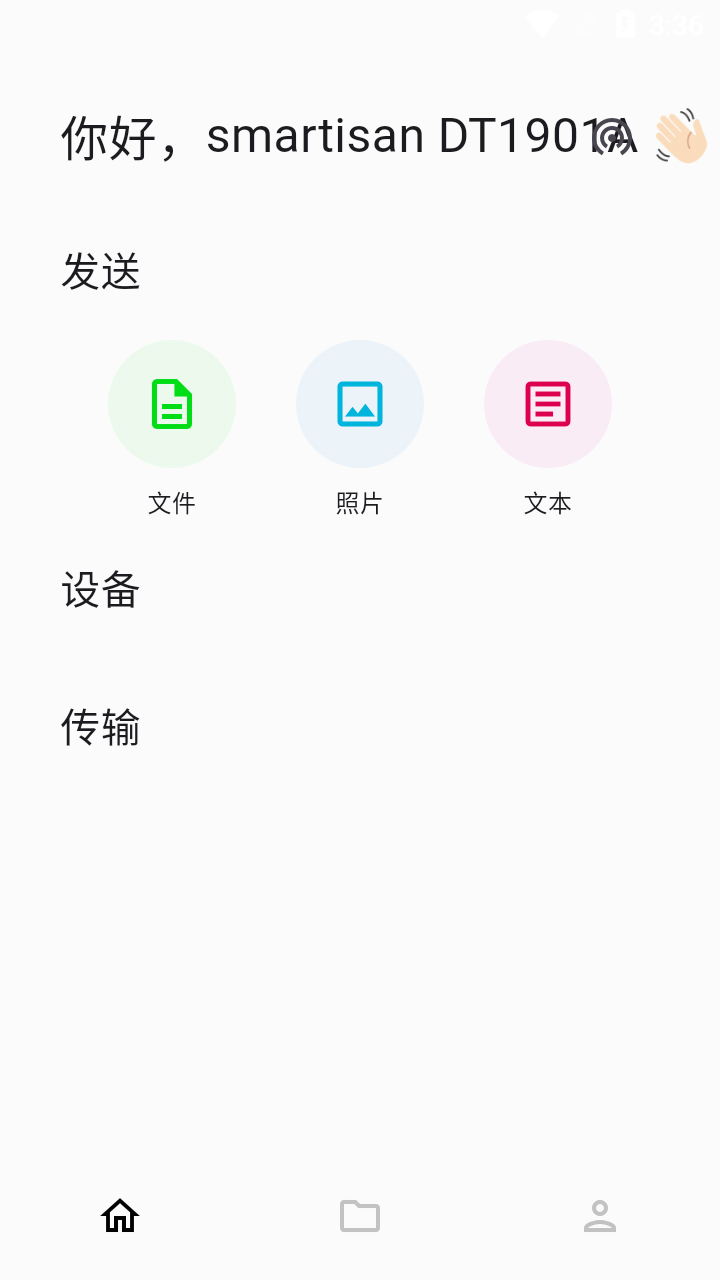Select the 文件 file sending icon

click(x=172, y=403)
